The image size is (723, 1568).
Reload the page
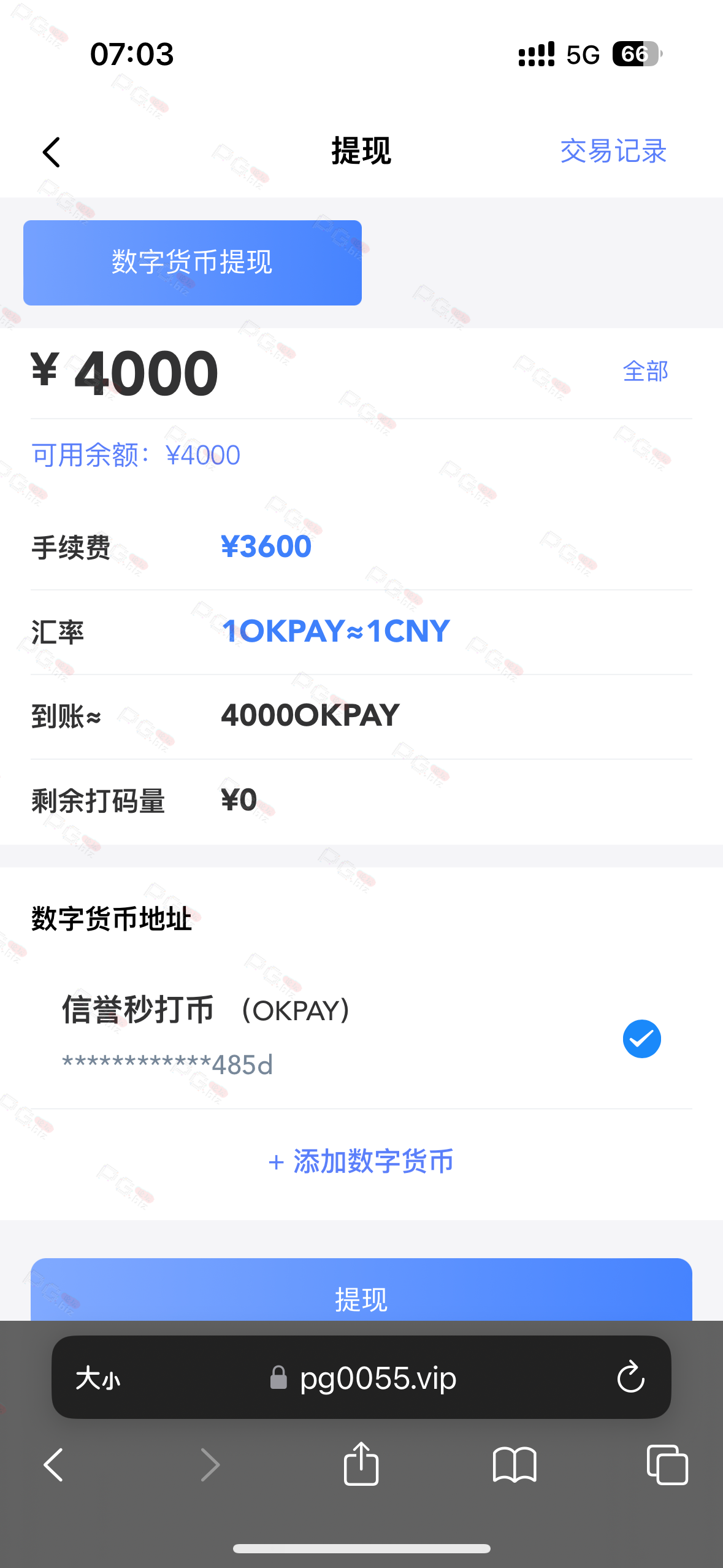click(x=631, y=1378)
